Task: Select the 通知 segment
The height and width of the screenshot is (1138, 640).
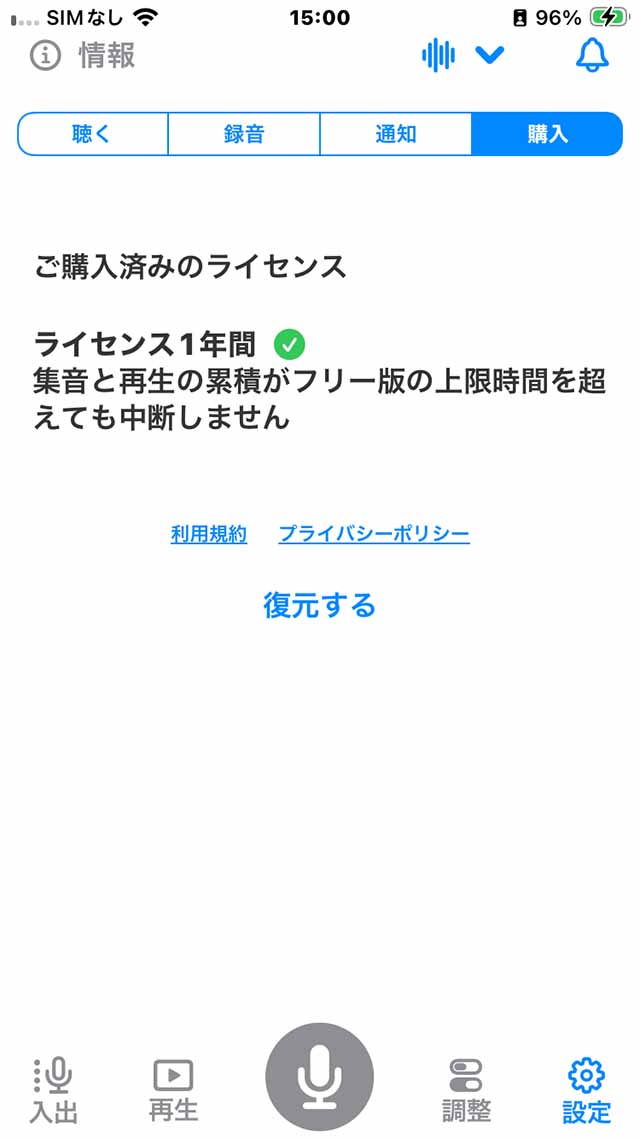Action: pos(395,134)
